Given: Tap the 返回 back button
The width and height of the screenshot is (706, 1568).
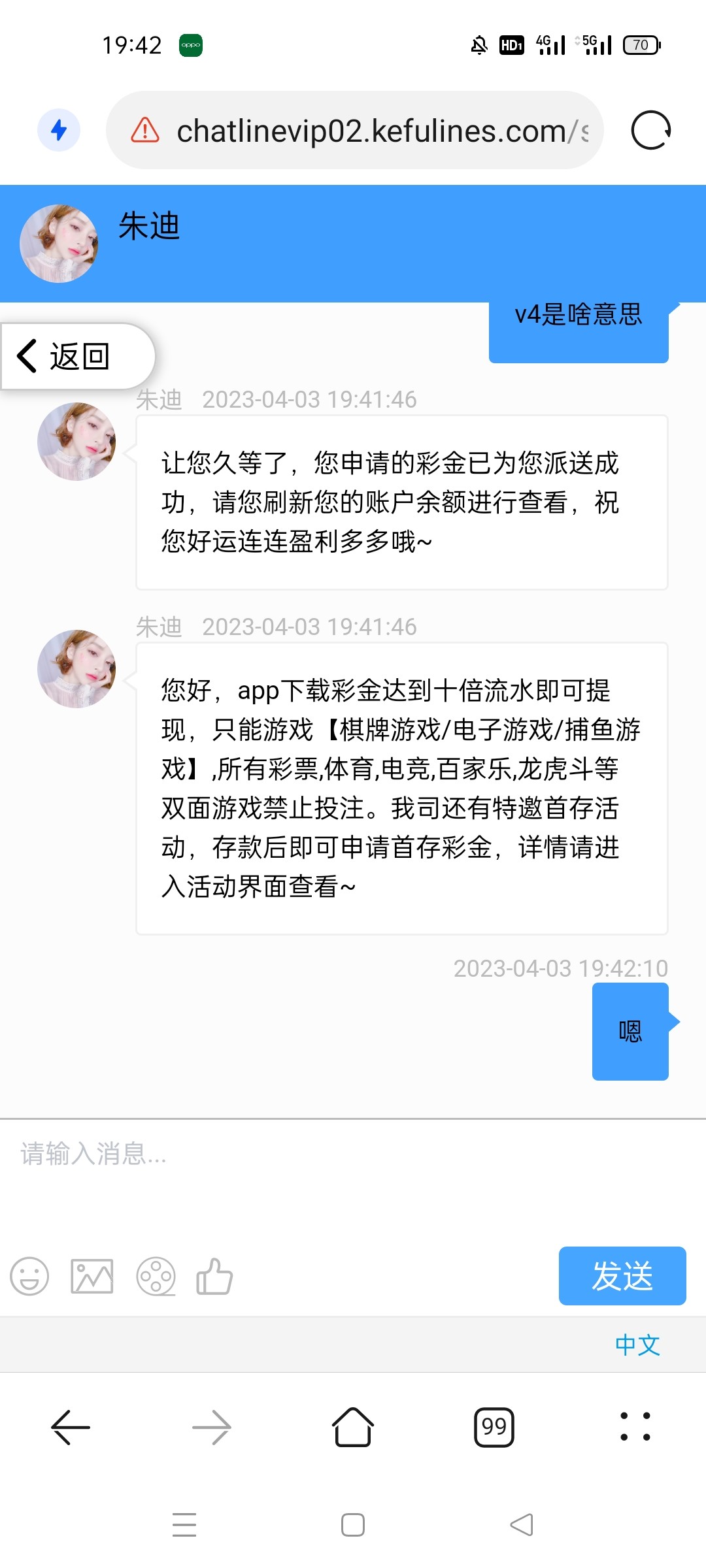Looking at the screenshot, I should (77, 357).
